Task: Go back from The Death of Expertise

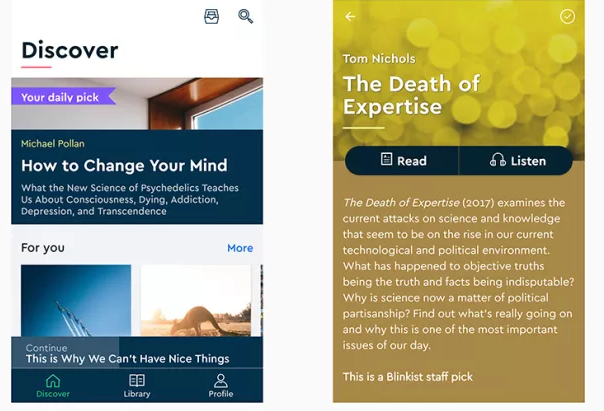Action: pos(350,17)
